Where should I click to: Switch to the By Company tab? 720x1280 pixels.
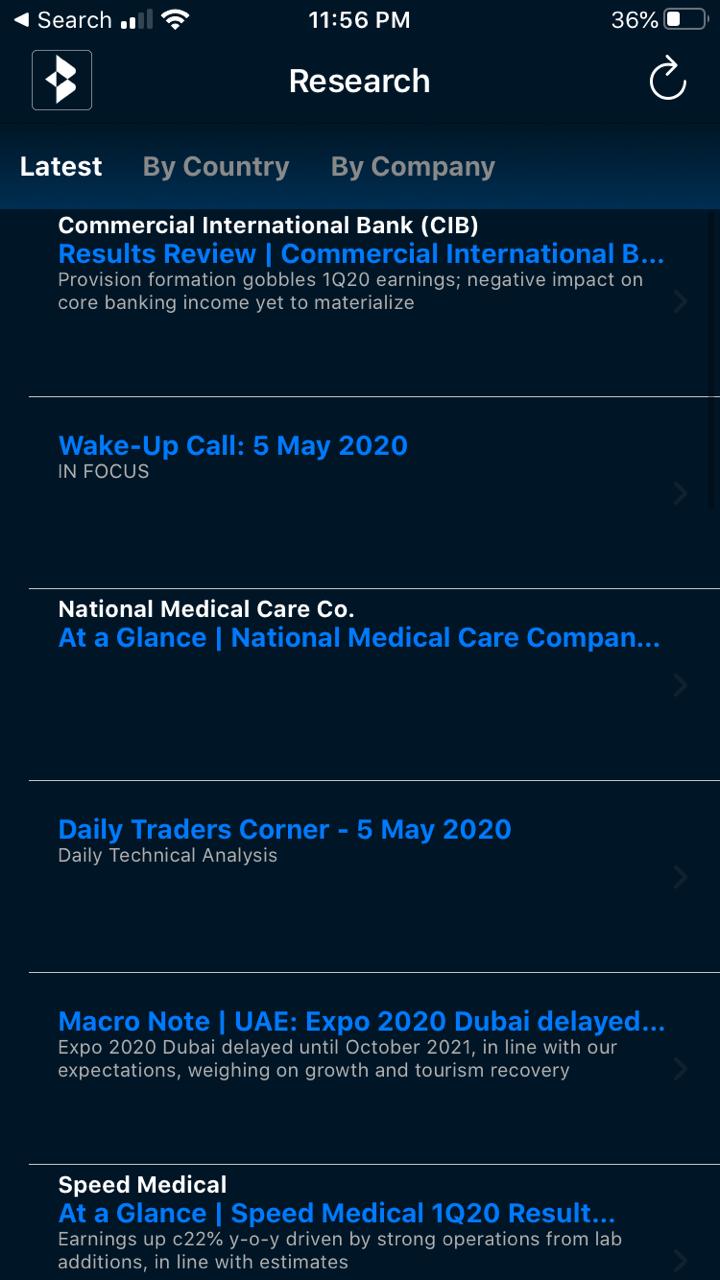(x=412, y=167)
